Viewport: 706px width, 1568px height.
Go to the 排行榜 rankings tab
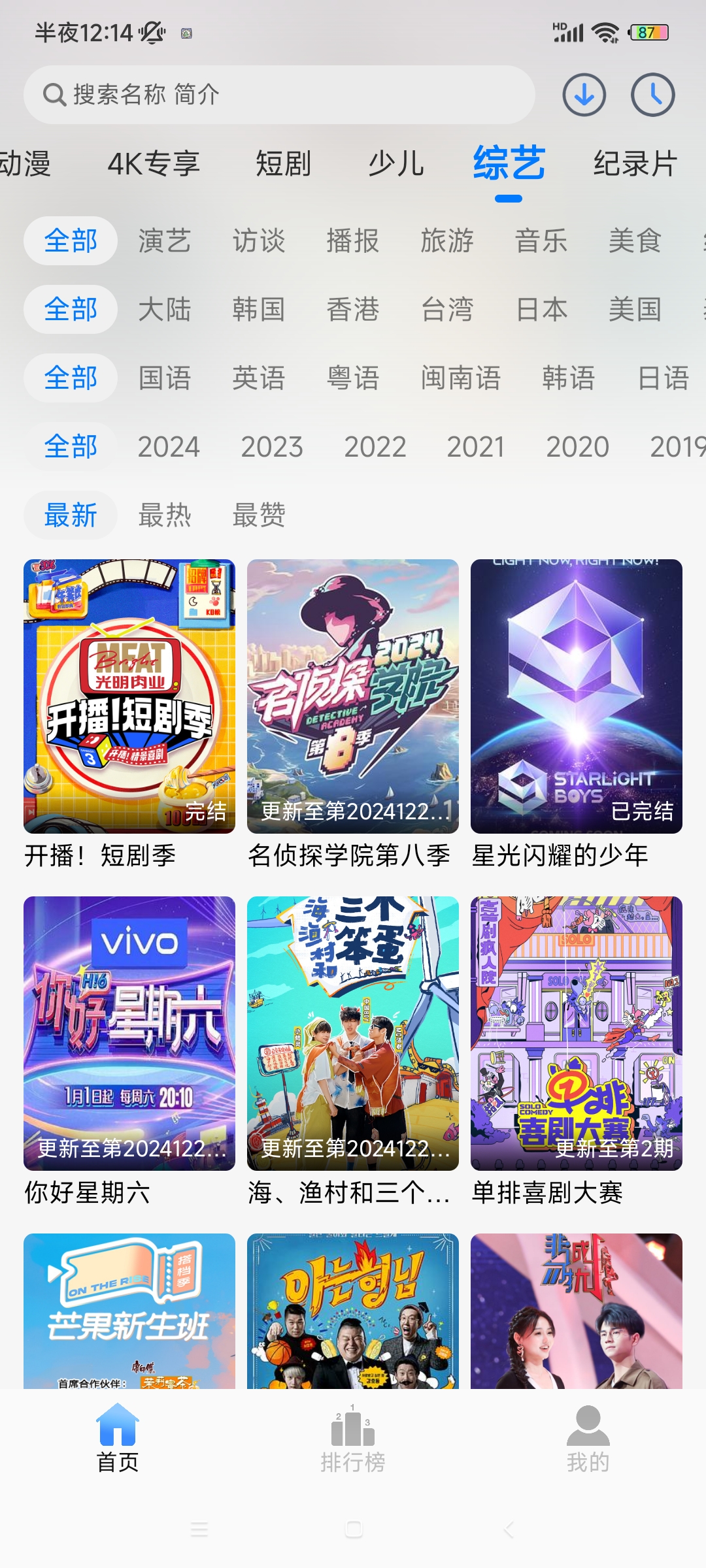tap(353, 1439)
